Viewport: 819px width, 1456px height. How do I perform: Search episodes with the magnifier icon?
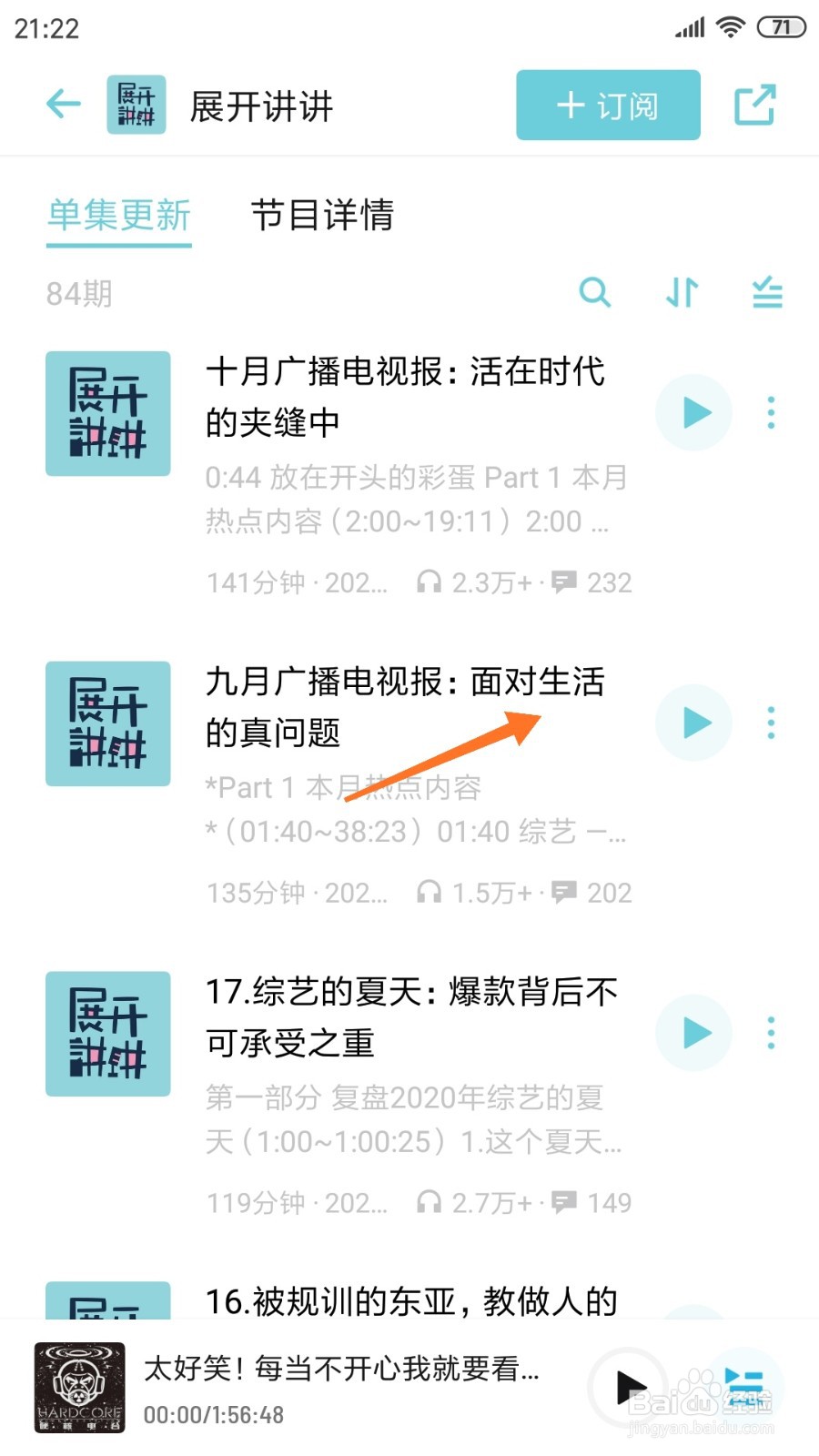tap(594, 293)
